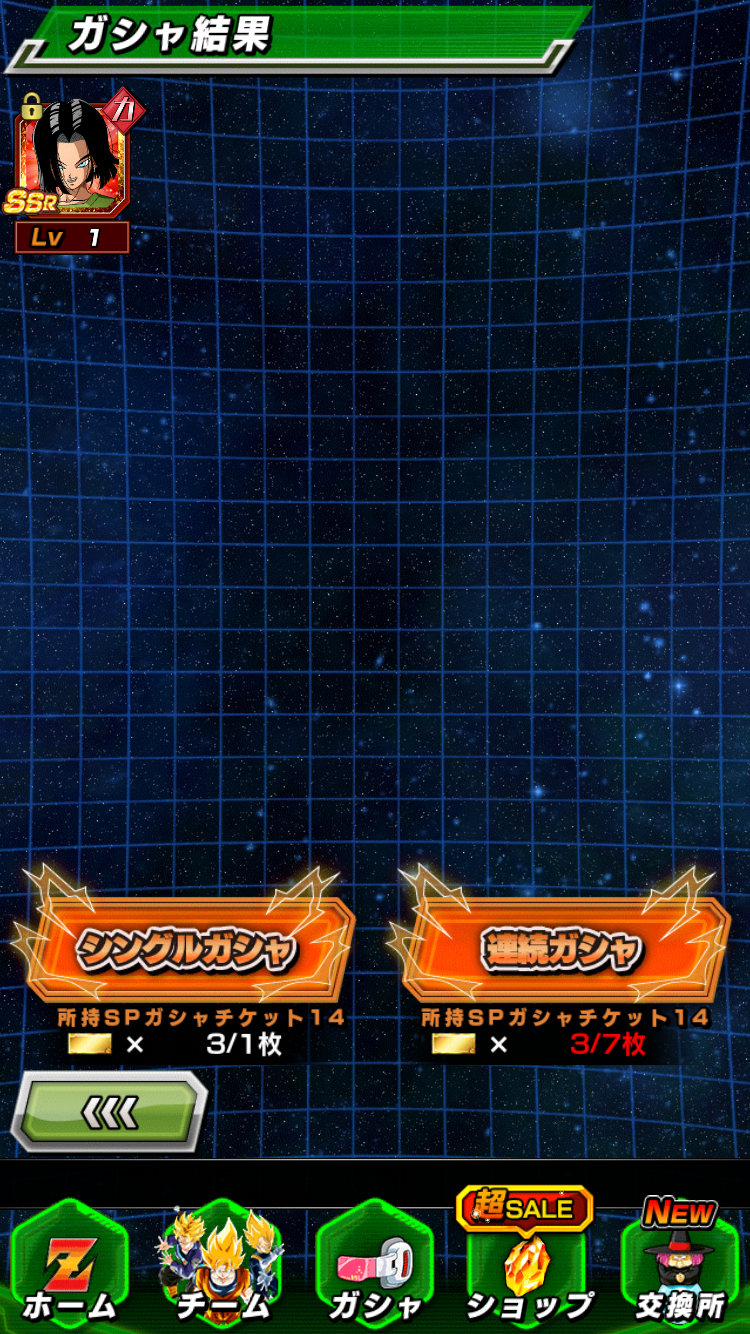Go back with the green arrow button
This screenshot has height=1334, width=750.
click(x=110, y=1112)
